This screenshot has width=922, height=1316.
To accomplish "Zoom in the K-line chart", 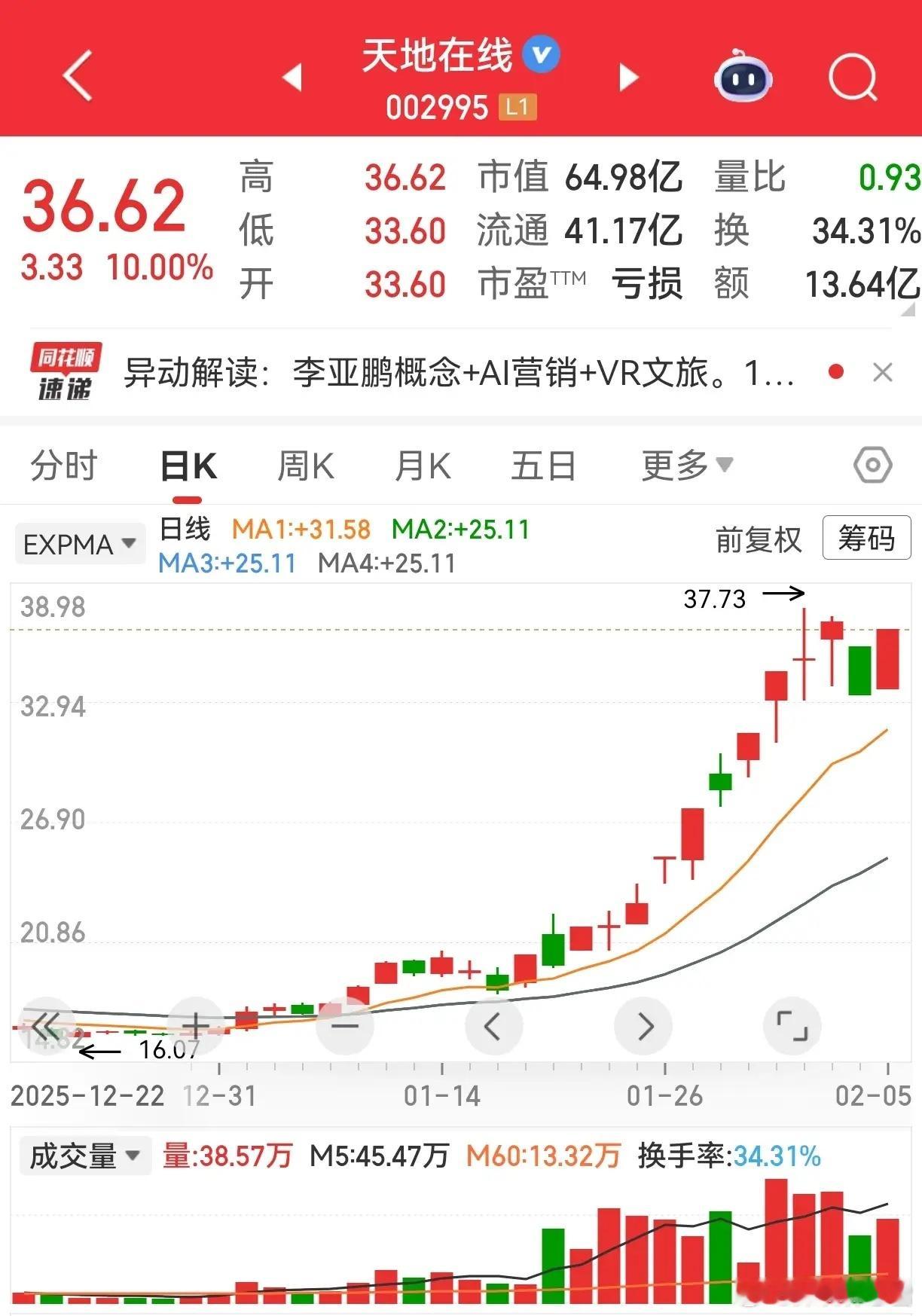I will (196, 1025).
